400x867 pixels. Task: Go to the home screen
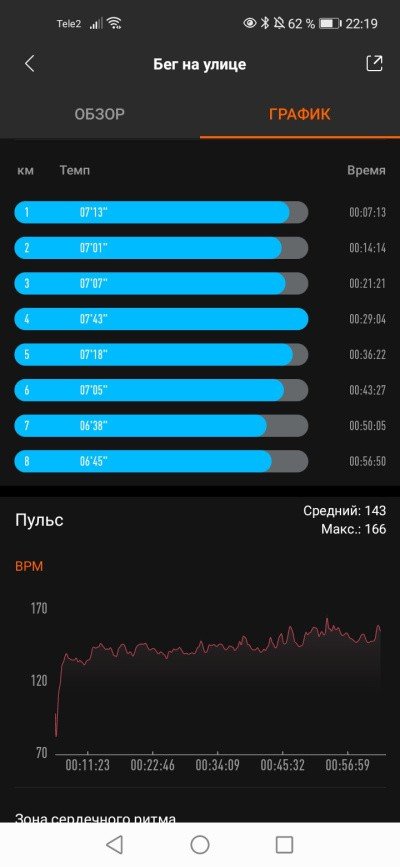200,844
